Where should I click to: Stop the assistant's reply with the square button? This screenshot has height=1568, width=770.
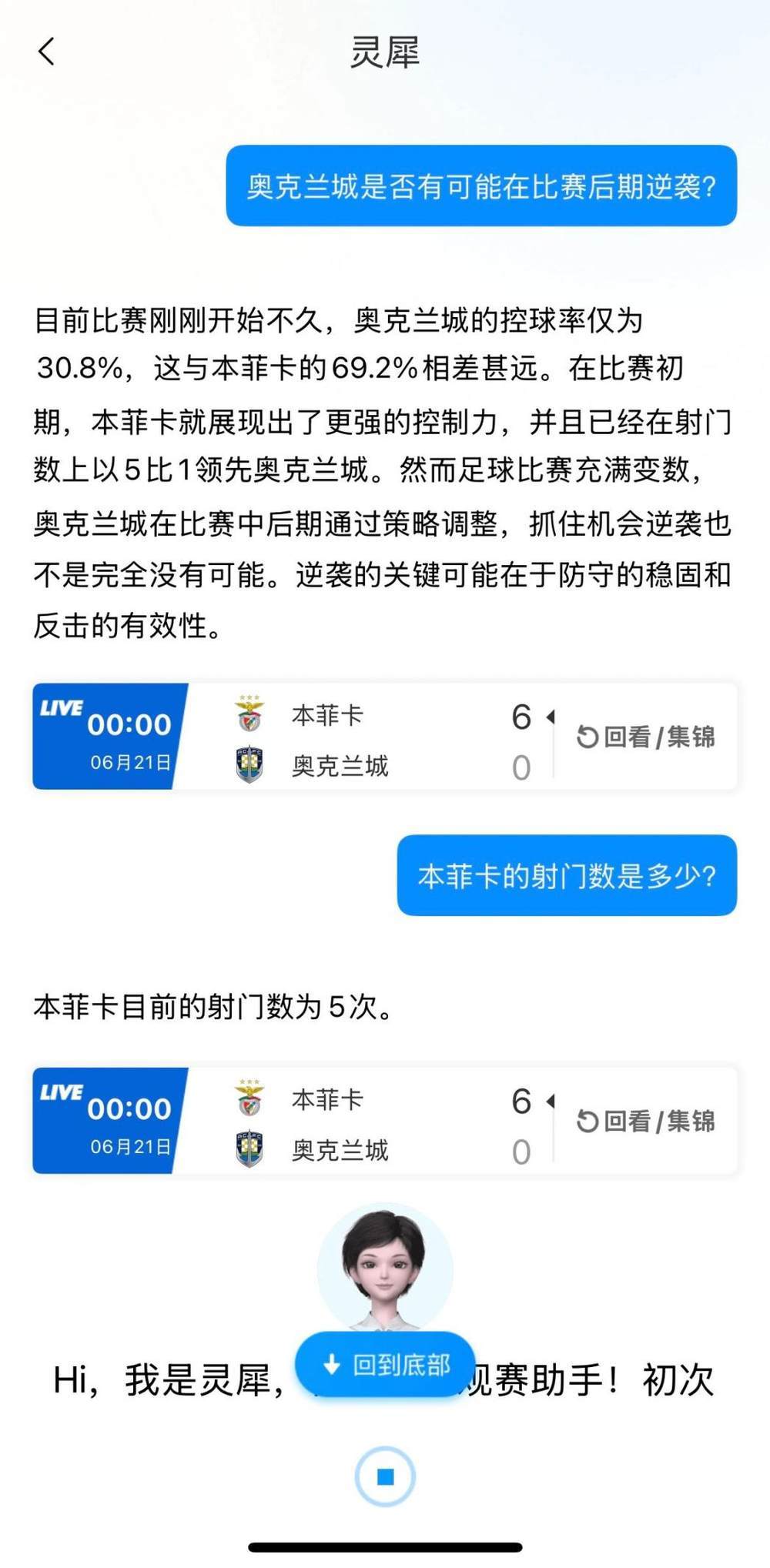[x=385, y=1476]
